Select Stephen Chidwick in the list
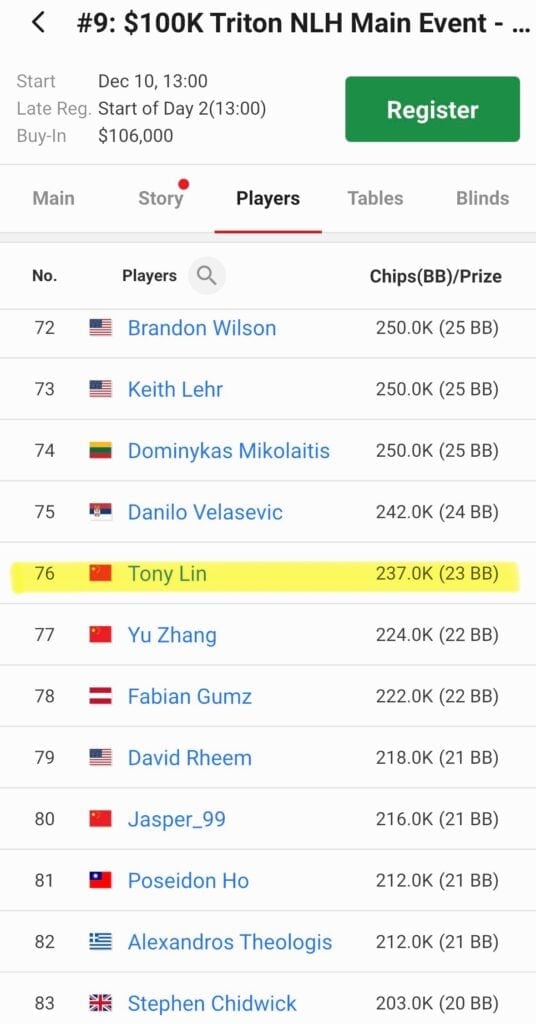Image resolution: width=536 pixels, height=1024 pixels. pyautogui.click(x=212, y=1003)
